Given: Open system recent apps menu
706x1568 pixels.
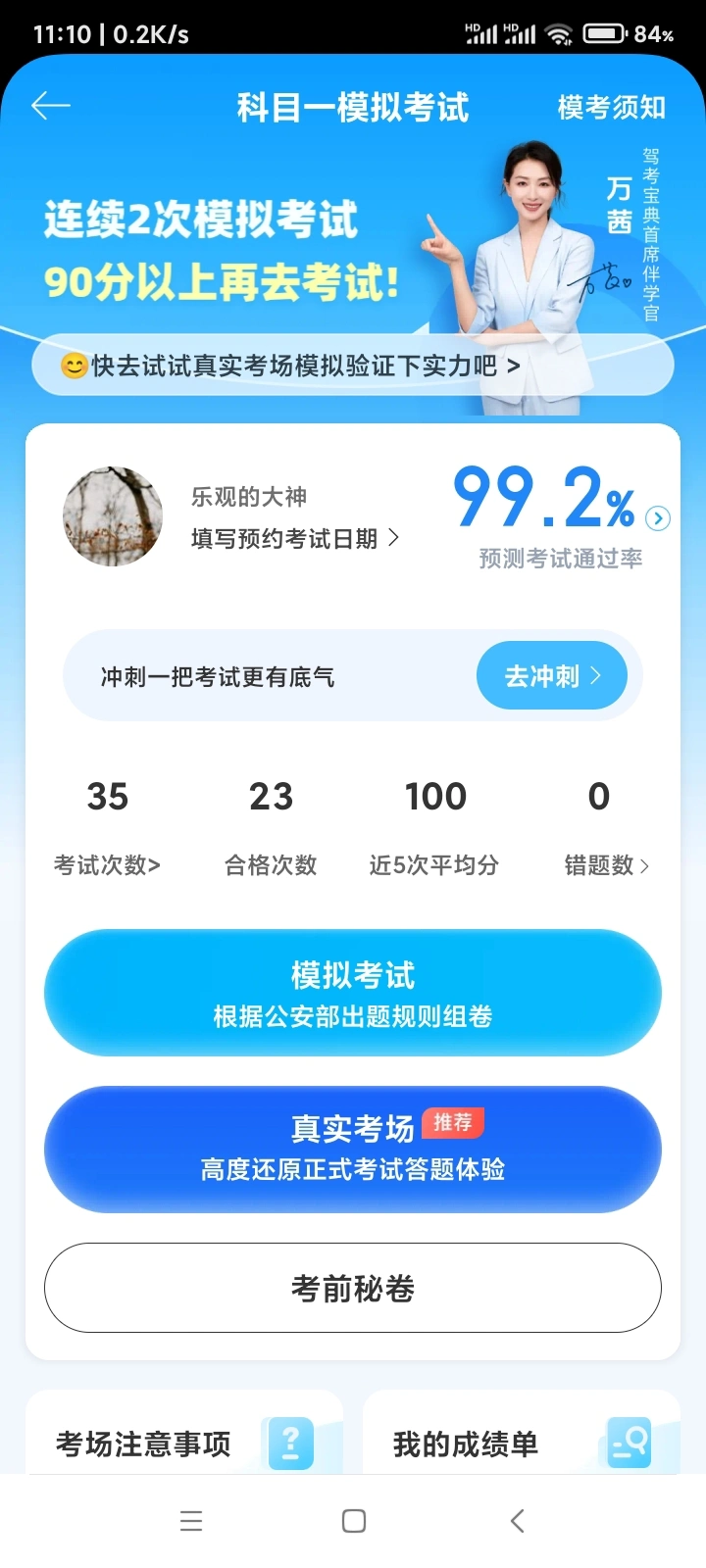Looking at the screenshot, I should coord(191,1521).
